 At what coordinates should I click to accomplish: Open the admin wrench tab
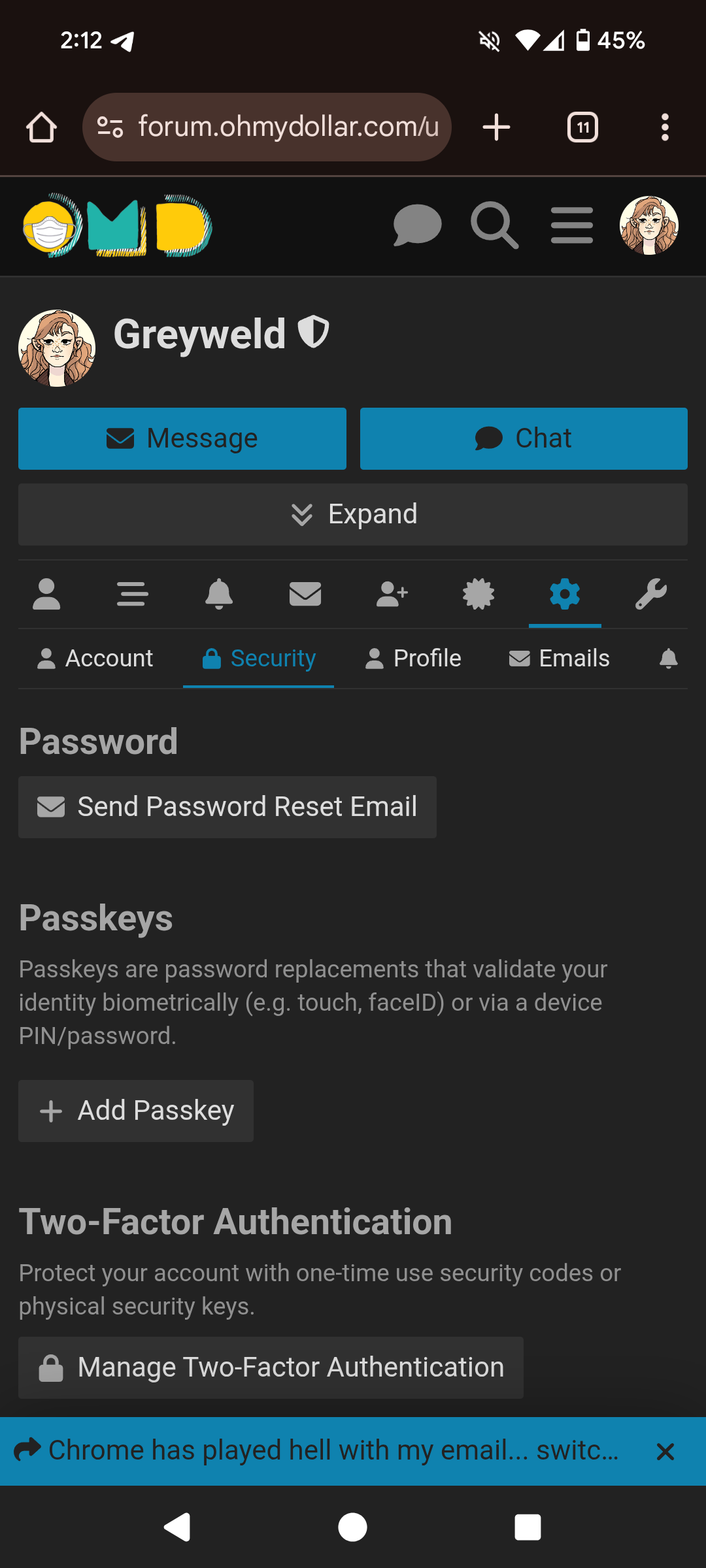pyautogui.click(x=651, y=594)
